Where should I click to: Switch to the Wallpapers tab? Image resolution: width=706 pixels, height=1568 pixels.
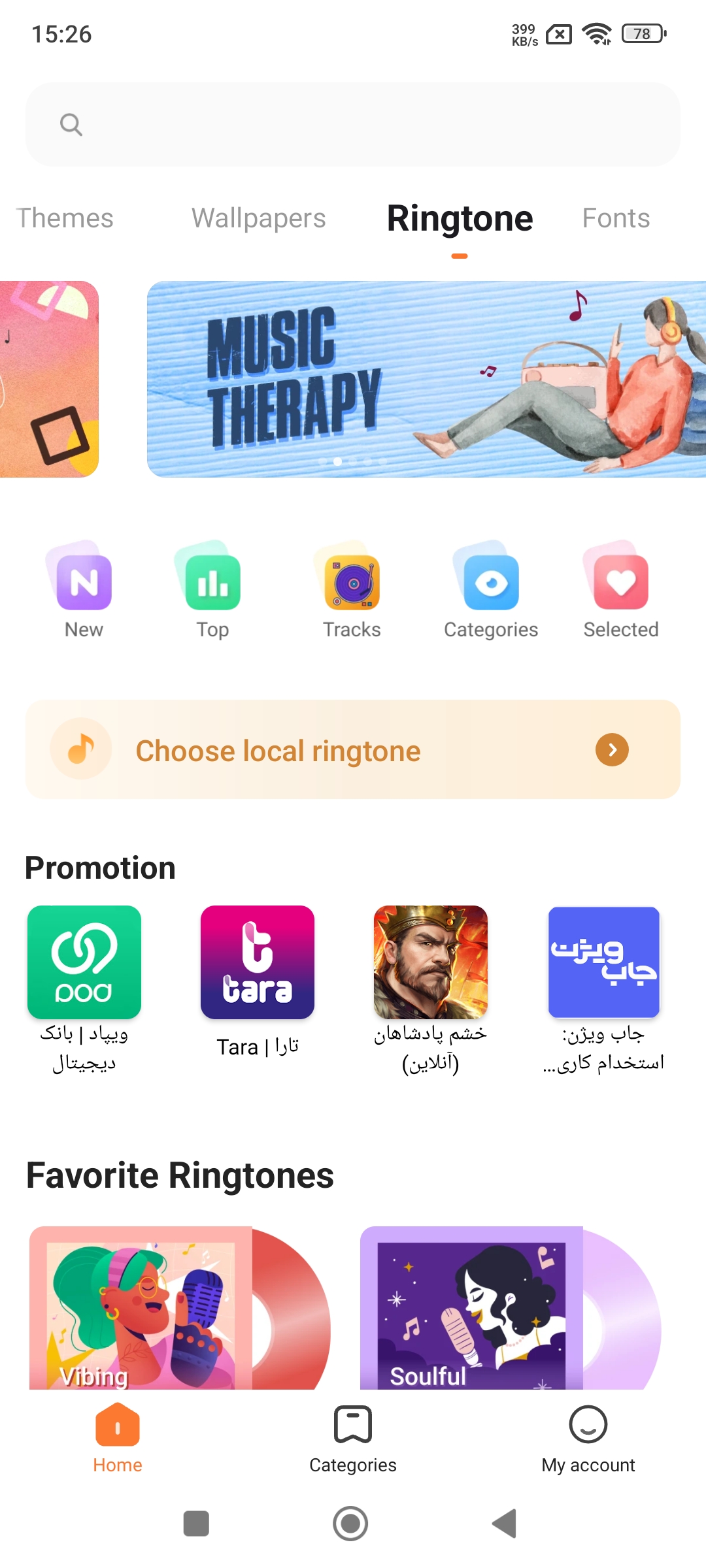258,218
